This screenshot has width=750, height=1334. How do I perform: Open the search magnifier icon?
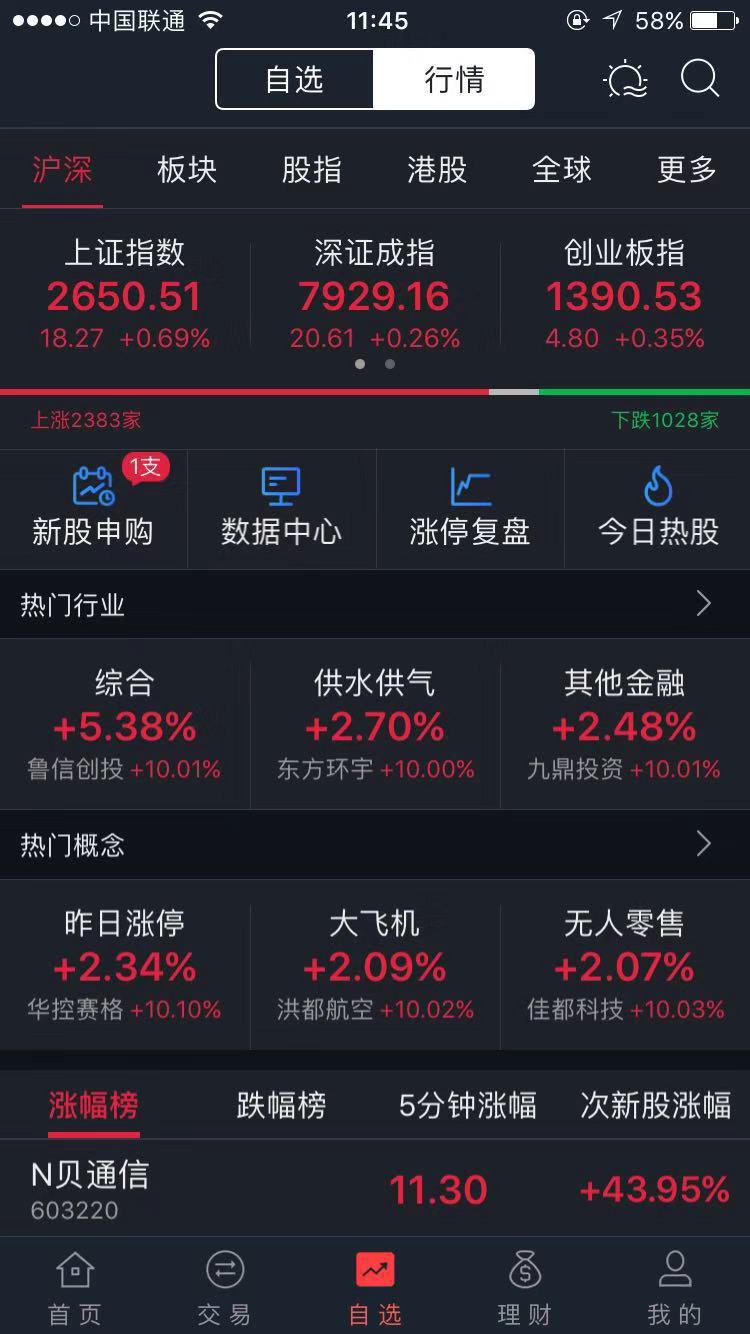[700, 79]
